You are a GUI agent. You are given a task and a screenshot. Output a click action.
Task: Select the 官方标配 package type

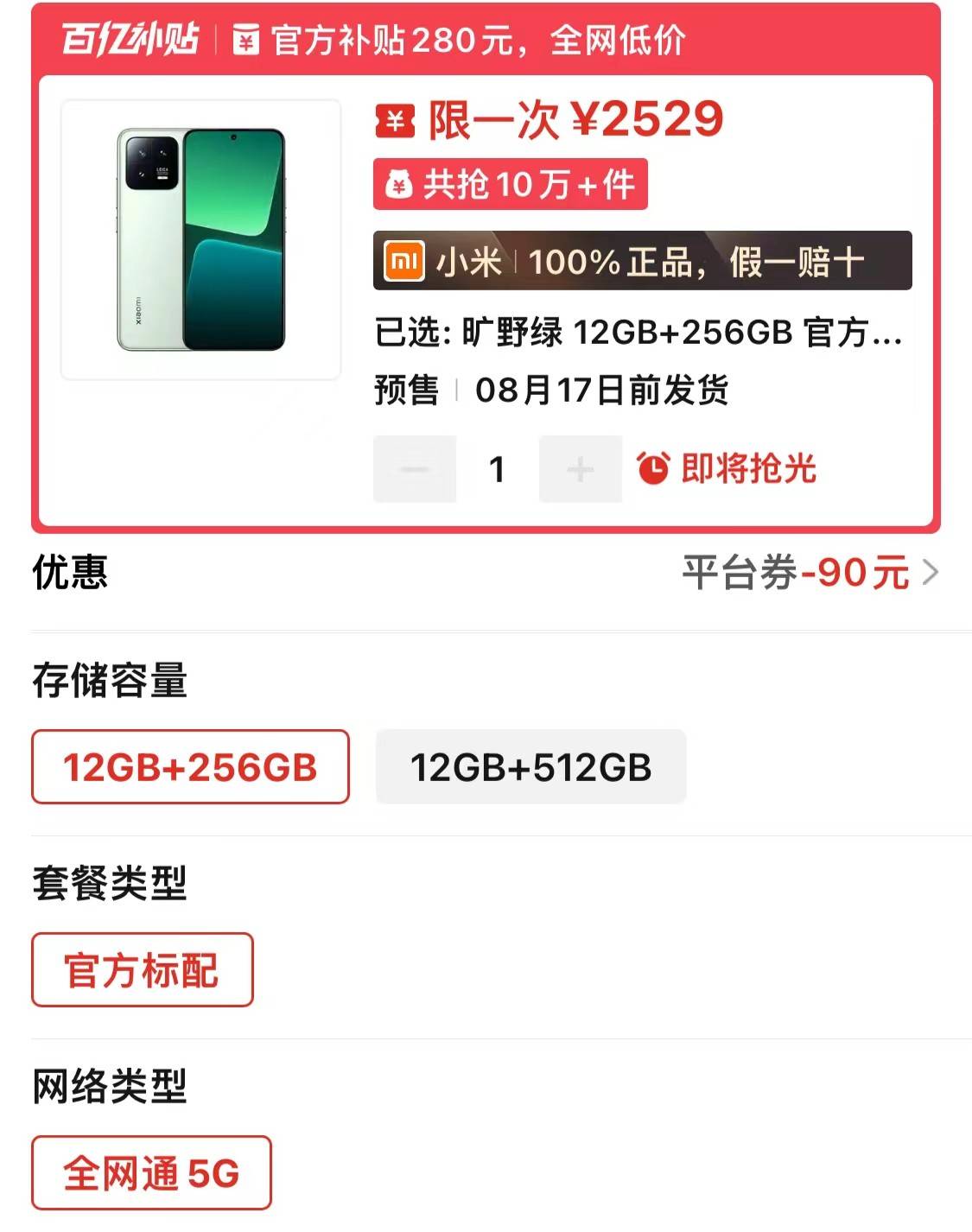coord(143,970)
